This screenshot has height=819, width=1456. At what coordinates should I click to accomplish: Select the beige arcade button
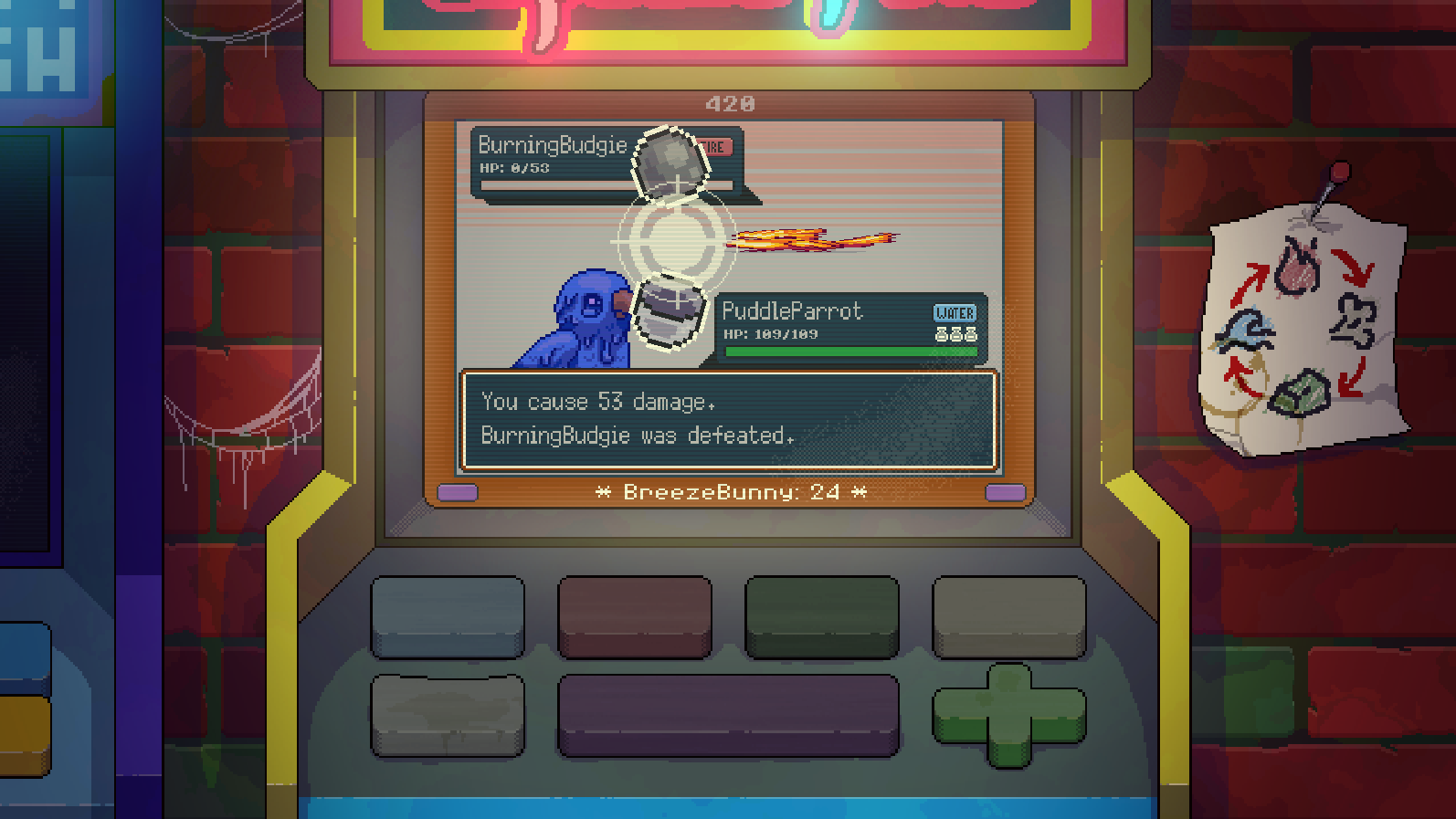coord(1009,615)
